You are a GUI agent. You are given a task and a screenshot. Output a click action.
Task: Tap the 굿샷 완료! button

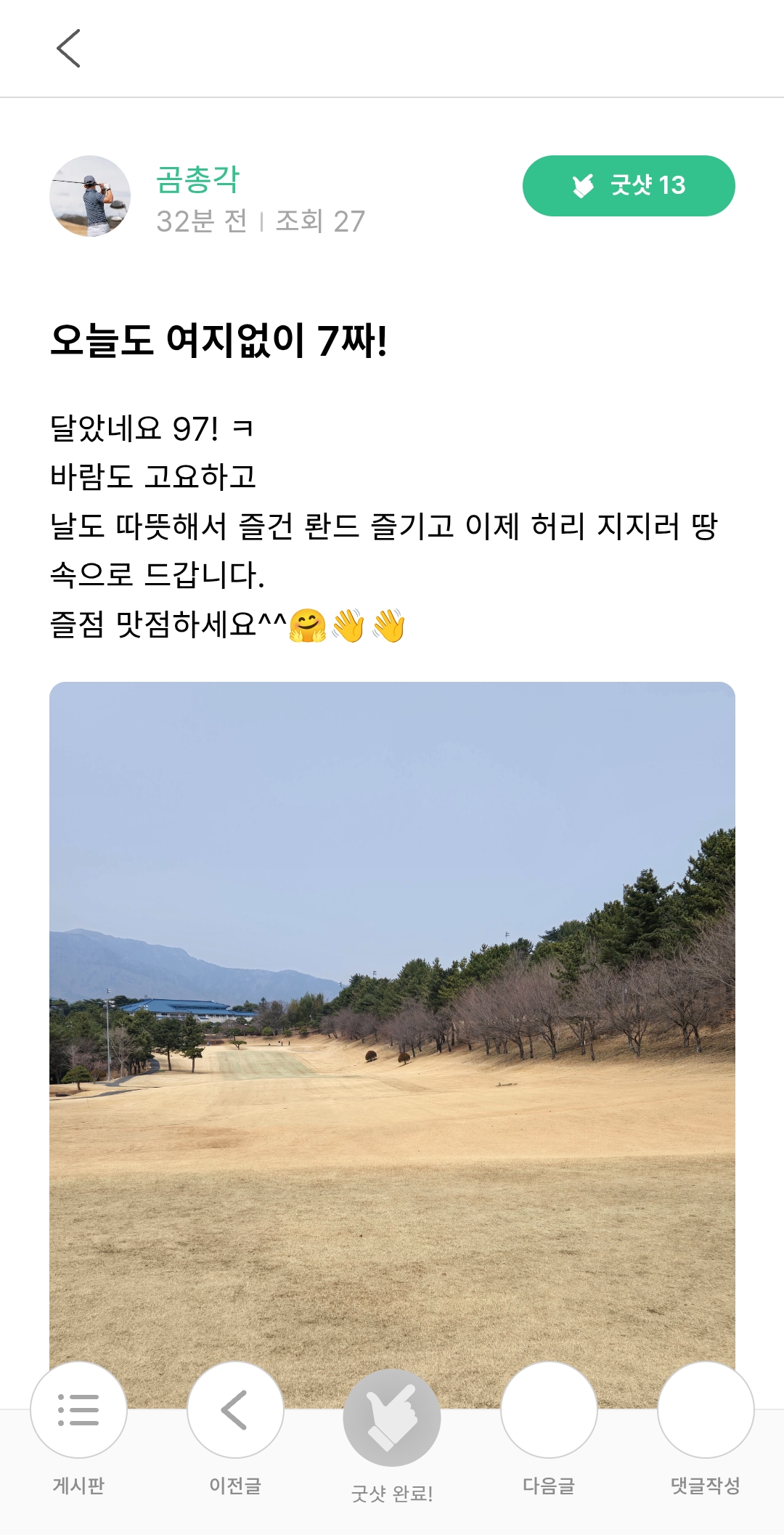click(x=392, y=1417)
